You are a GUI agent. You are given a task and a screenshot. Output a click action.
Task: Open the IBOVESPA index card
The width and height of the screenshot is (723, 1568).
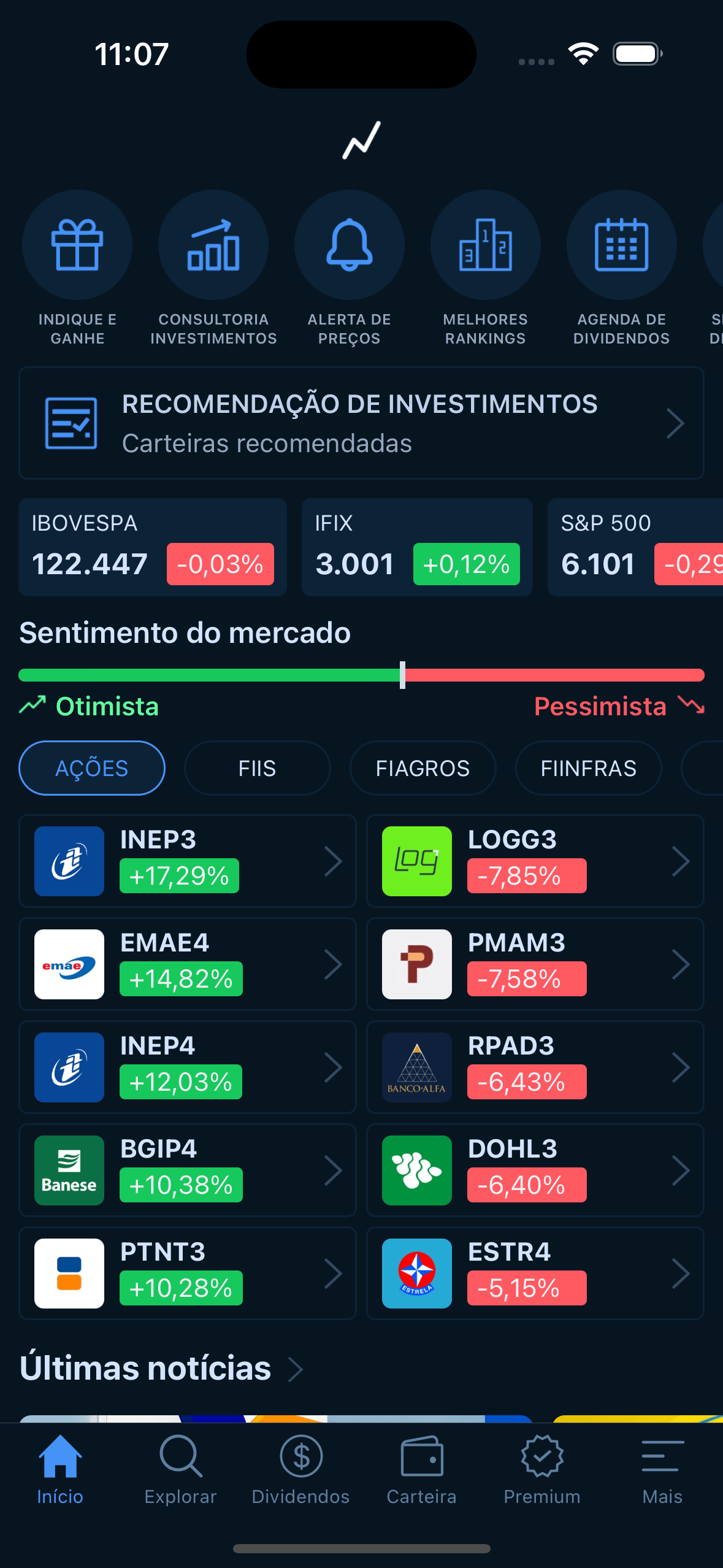(x=152, y=547)
